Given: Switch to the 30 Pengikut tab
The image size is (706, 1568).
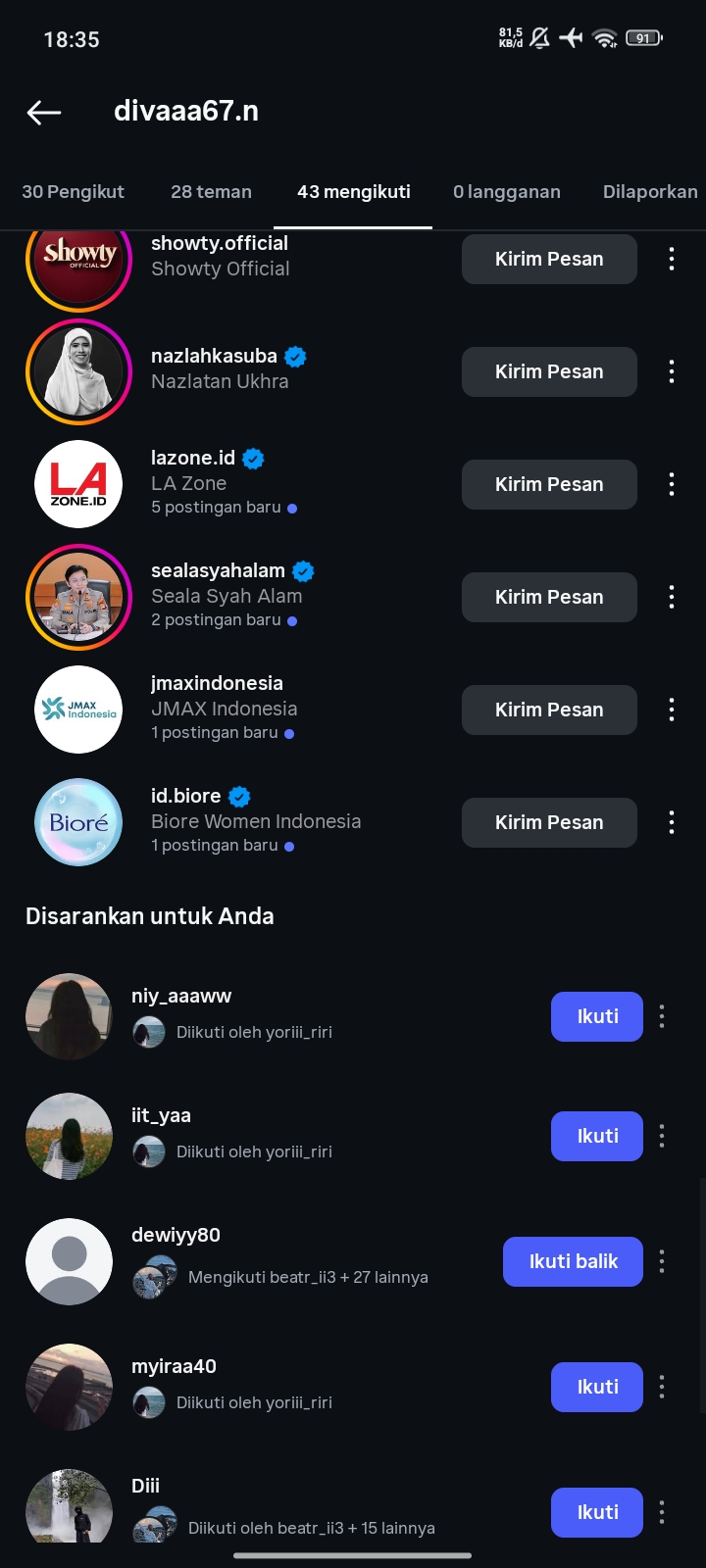Looking at the screenshot, I should (74, 192).
